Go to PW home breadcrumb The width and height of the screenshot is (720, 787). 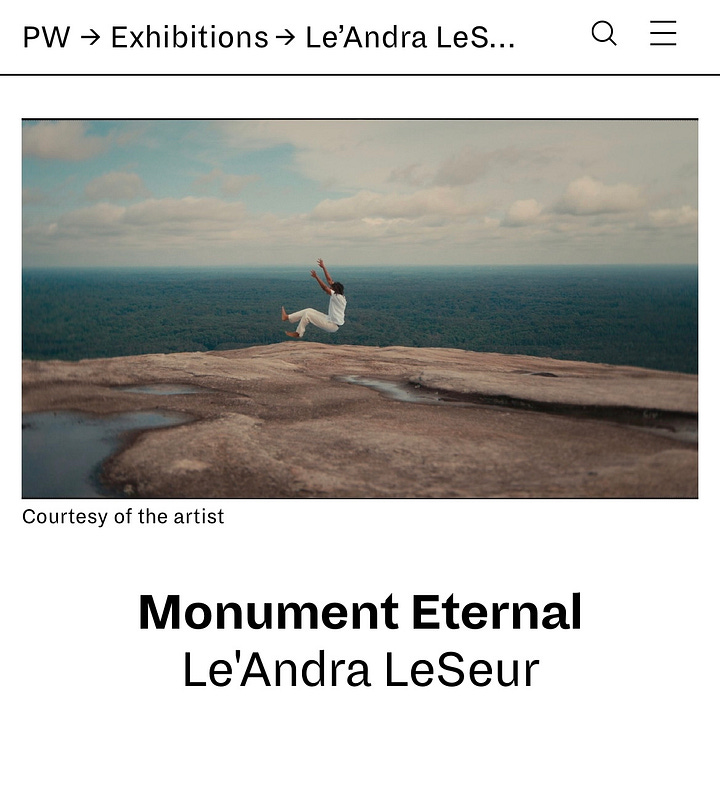click(x=47, y=38)
